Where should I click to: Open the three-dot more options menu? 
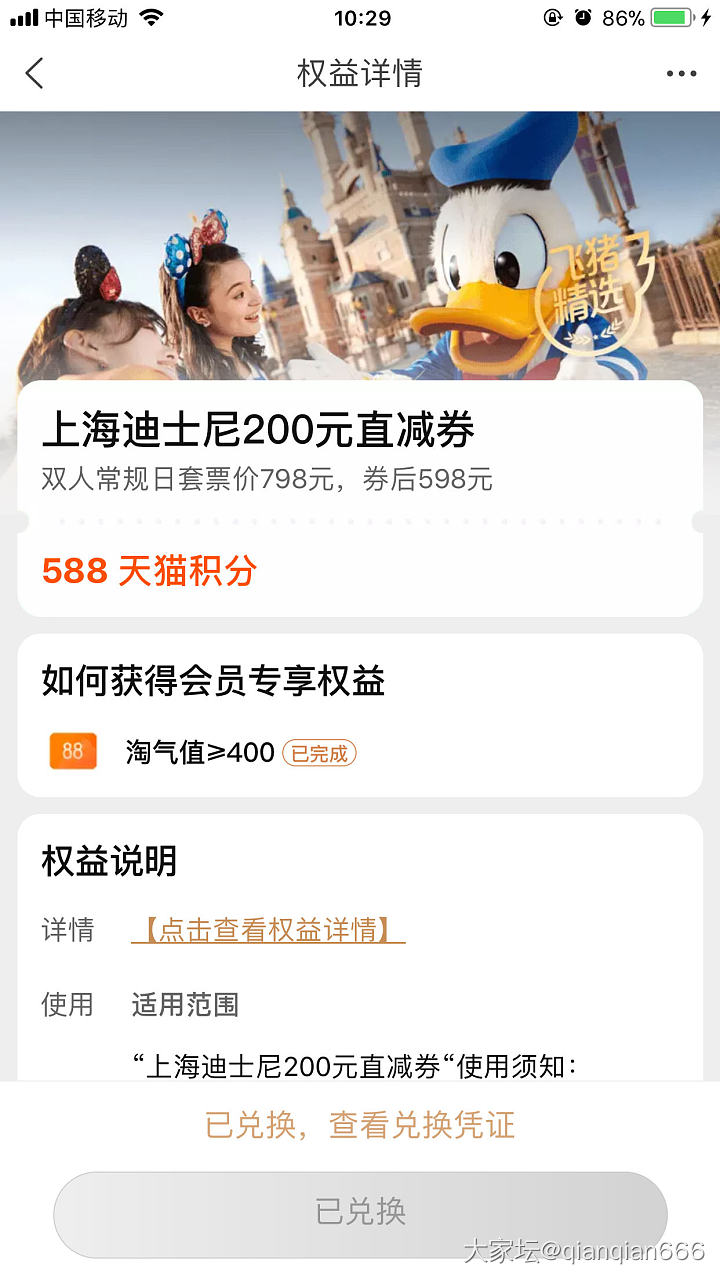click(681, 73)
